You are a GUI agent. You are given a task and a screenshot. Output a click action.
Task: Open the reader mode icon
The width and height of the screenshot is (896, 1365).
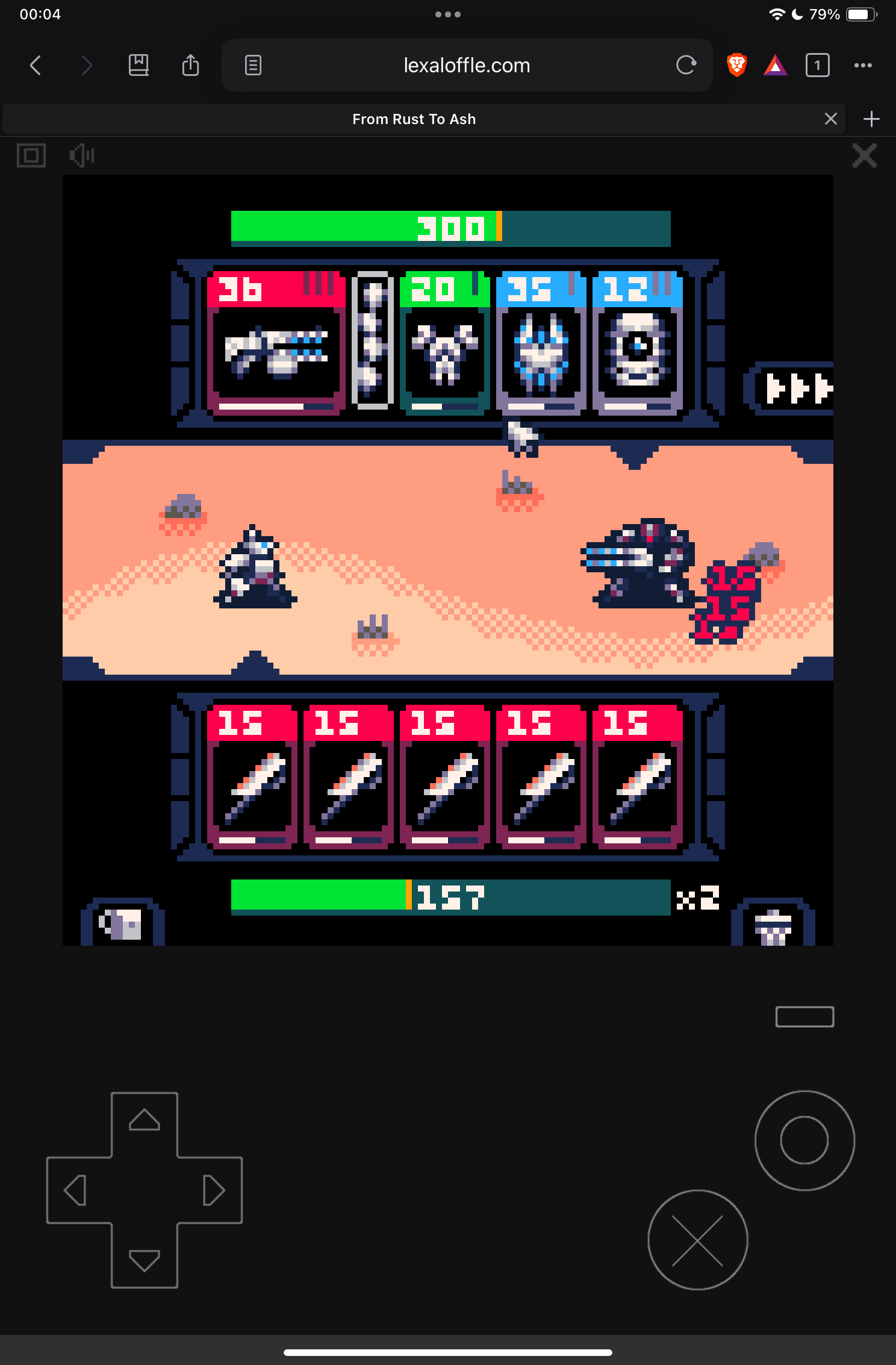click(253, 65)
